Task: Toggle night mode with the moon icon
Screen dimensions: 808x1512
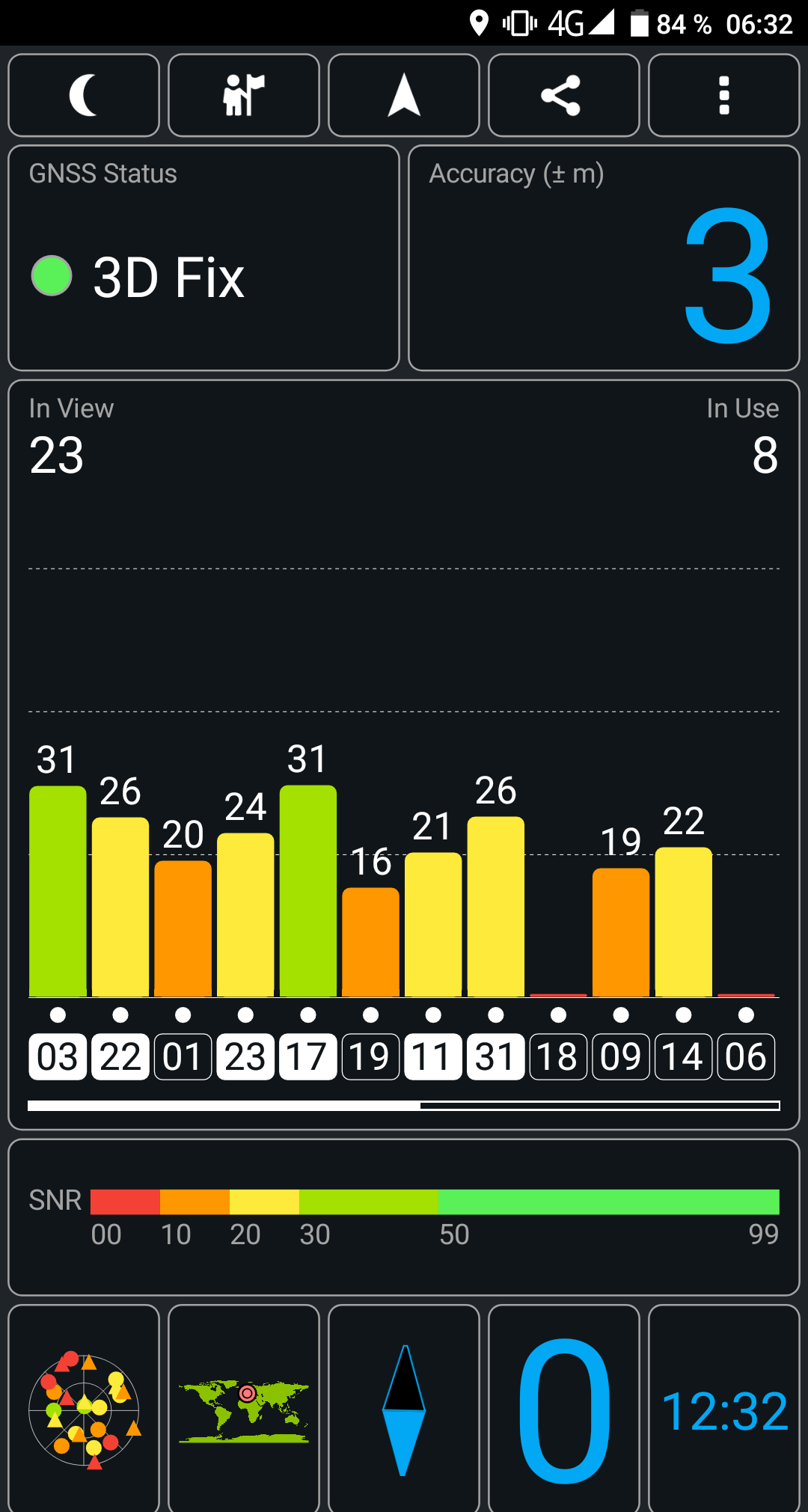Action: pyautogui.click(x=84, y=95)
